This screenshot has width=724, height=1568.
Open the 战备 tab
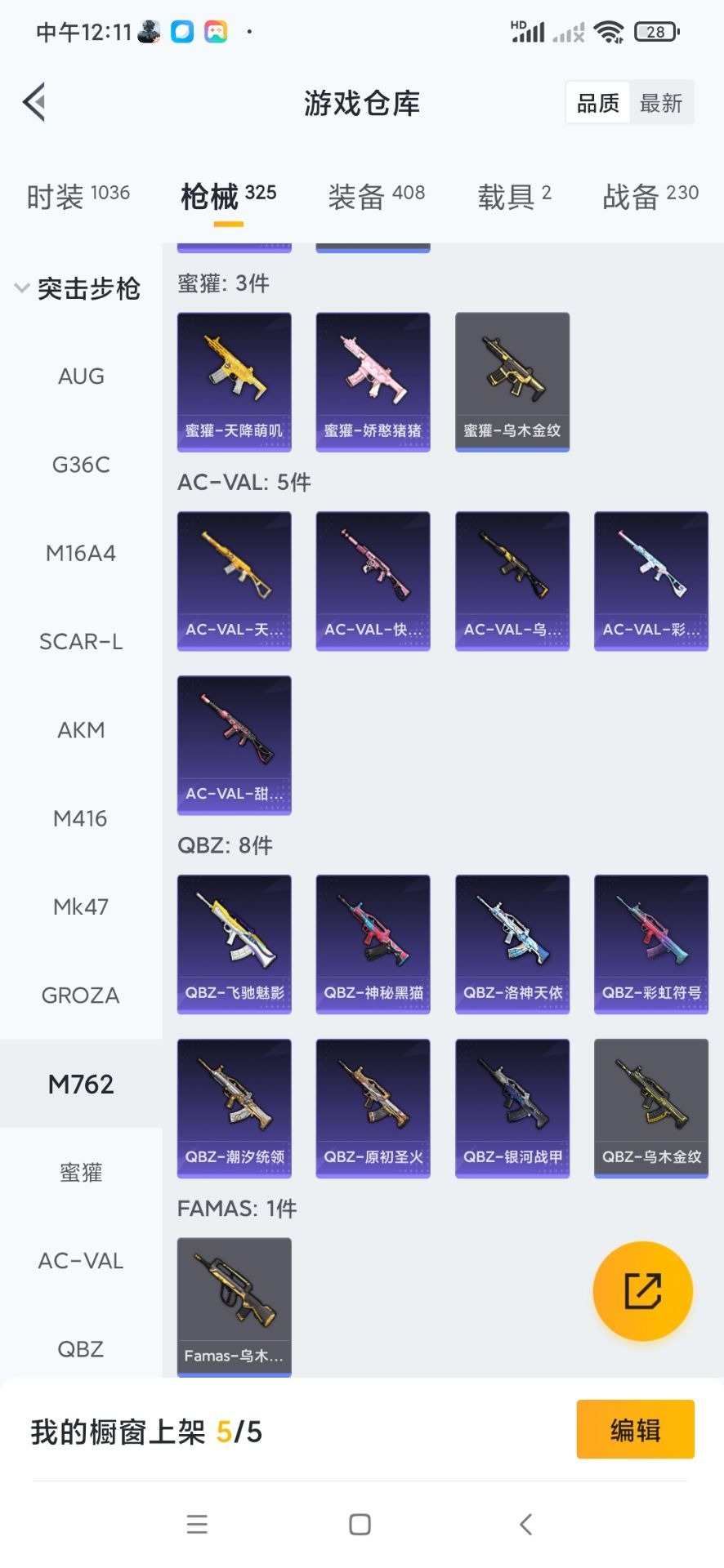tap(650, 196)
